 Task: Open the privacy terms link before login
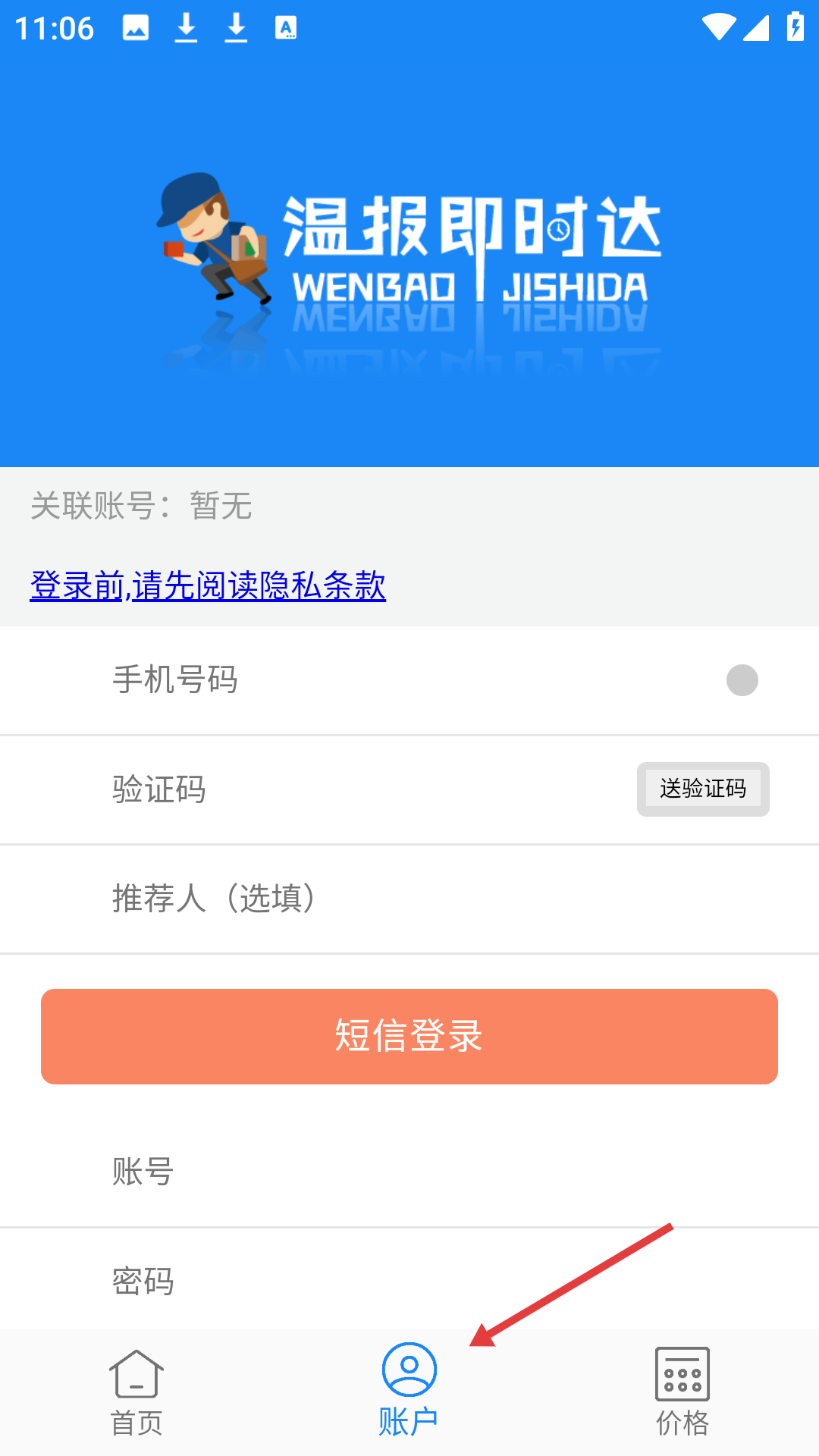point(208,585)
